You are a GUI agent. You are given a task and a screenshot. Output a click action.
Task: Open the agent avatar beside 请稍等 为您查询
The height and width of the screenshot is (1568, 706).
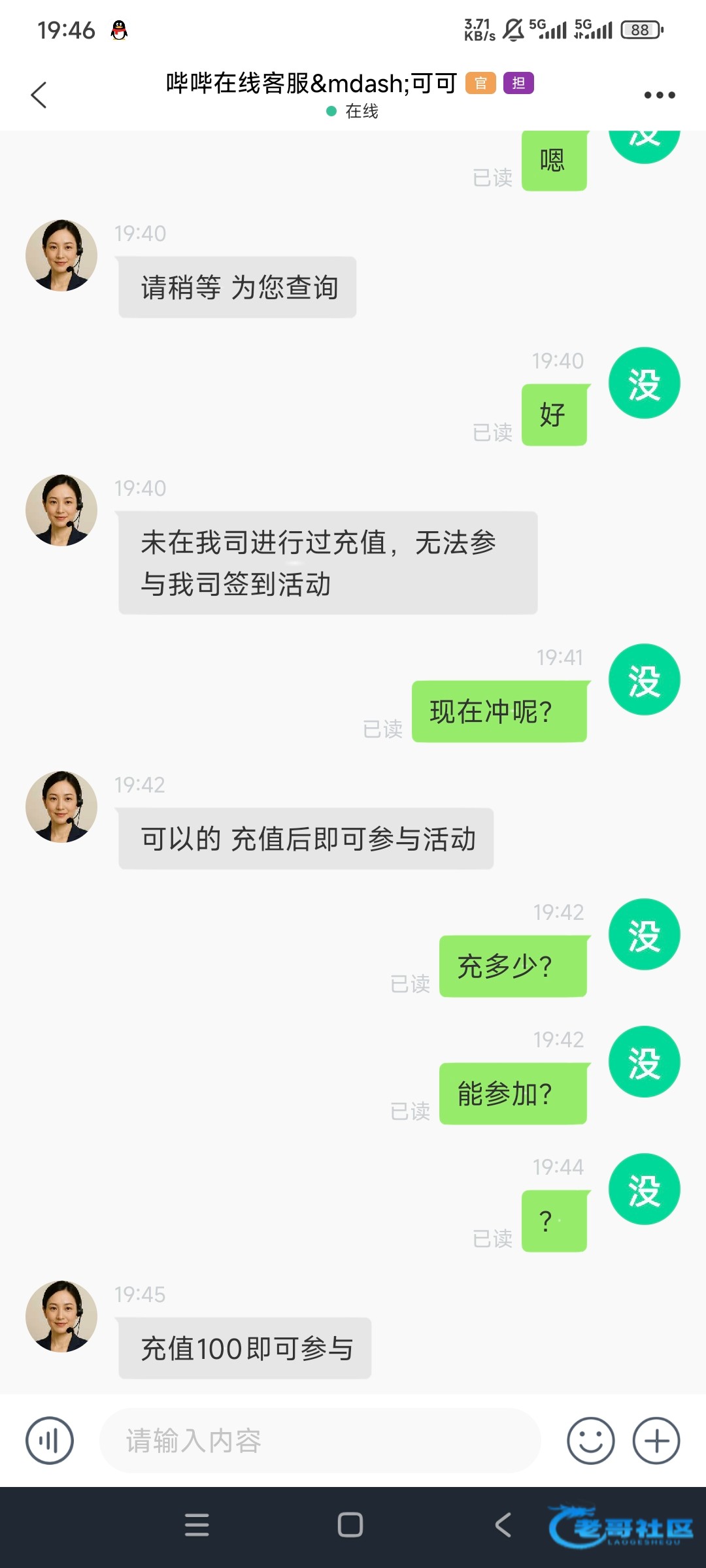click(x=61, y=255)
